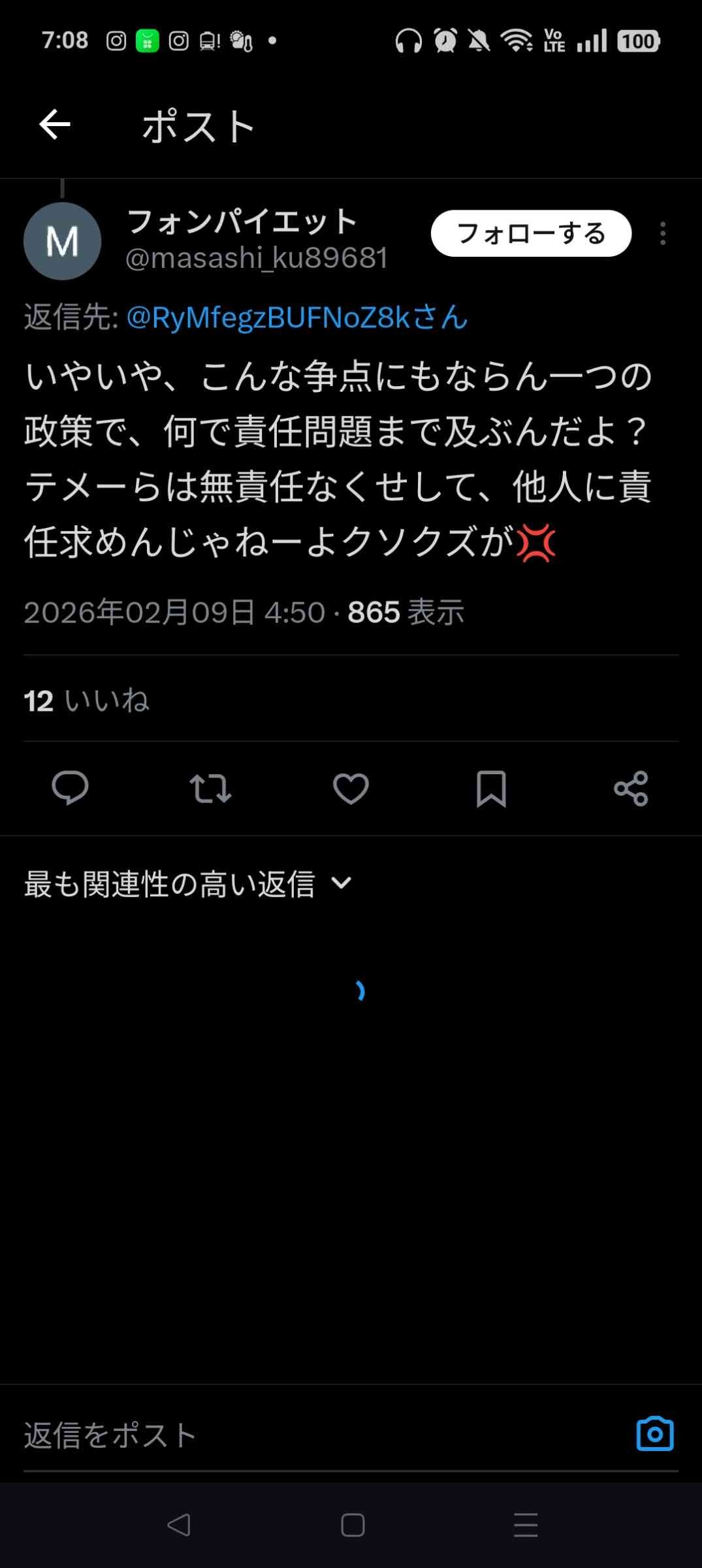Bookmark this post
This screenshot has height=1568, width=702.
point(491,788)
